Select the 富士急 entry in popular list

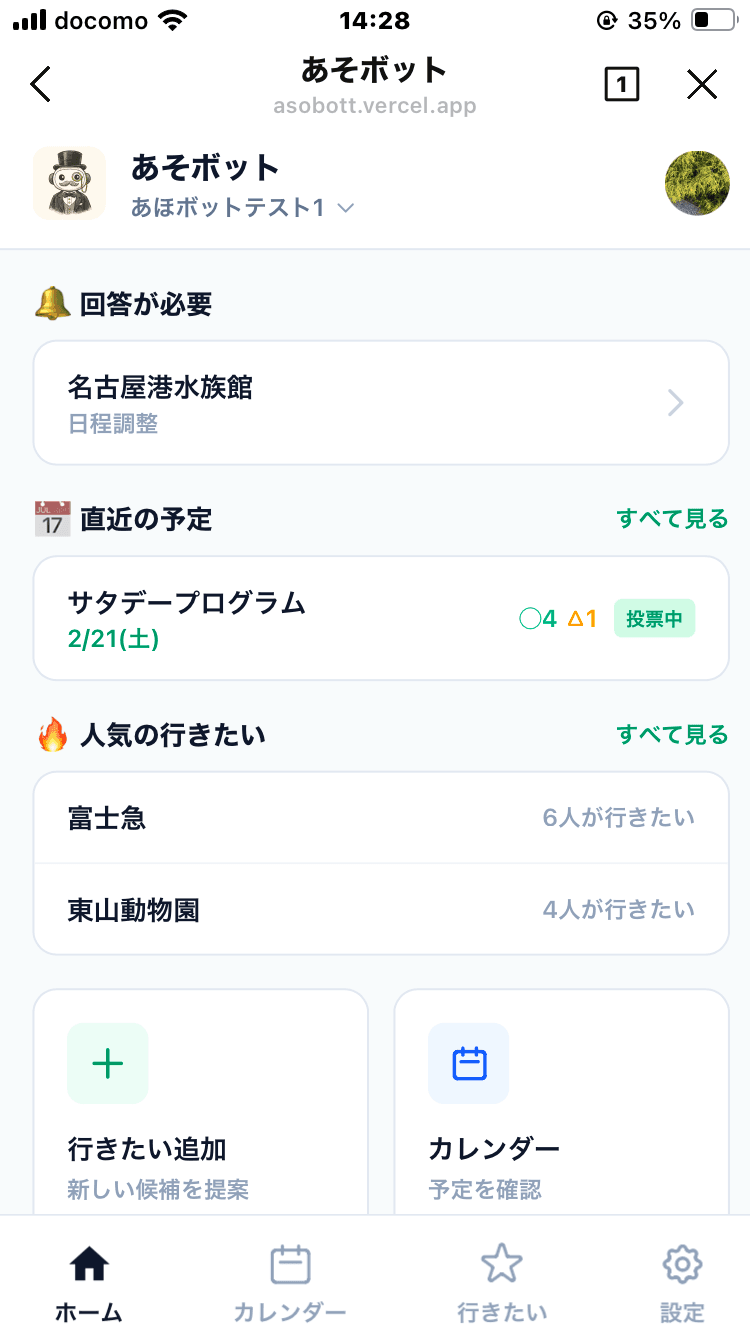click(x=380, y=817)
